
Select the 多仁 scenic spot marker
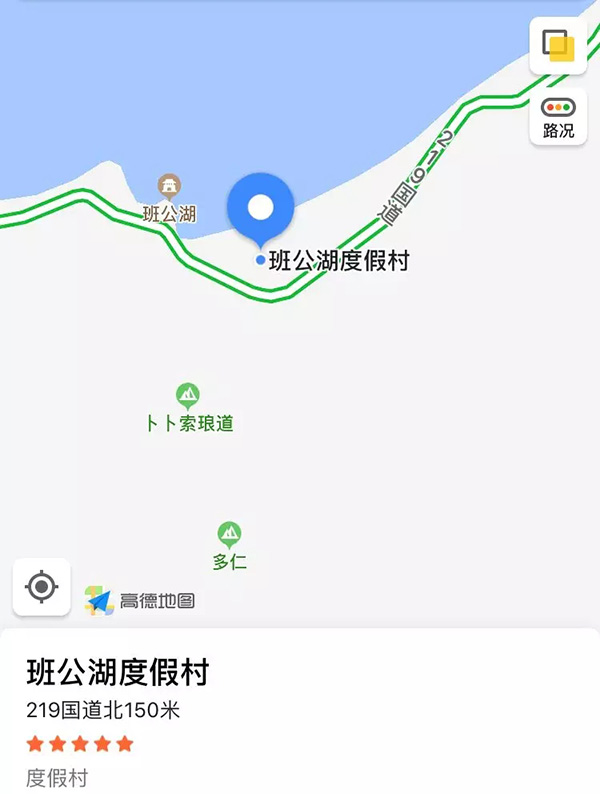(230, 534)
